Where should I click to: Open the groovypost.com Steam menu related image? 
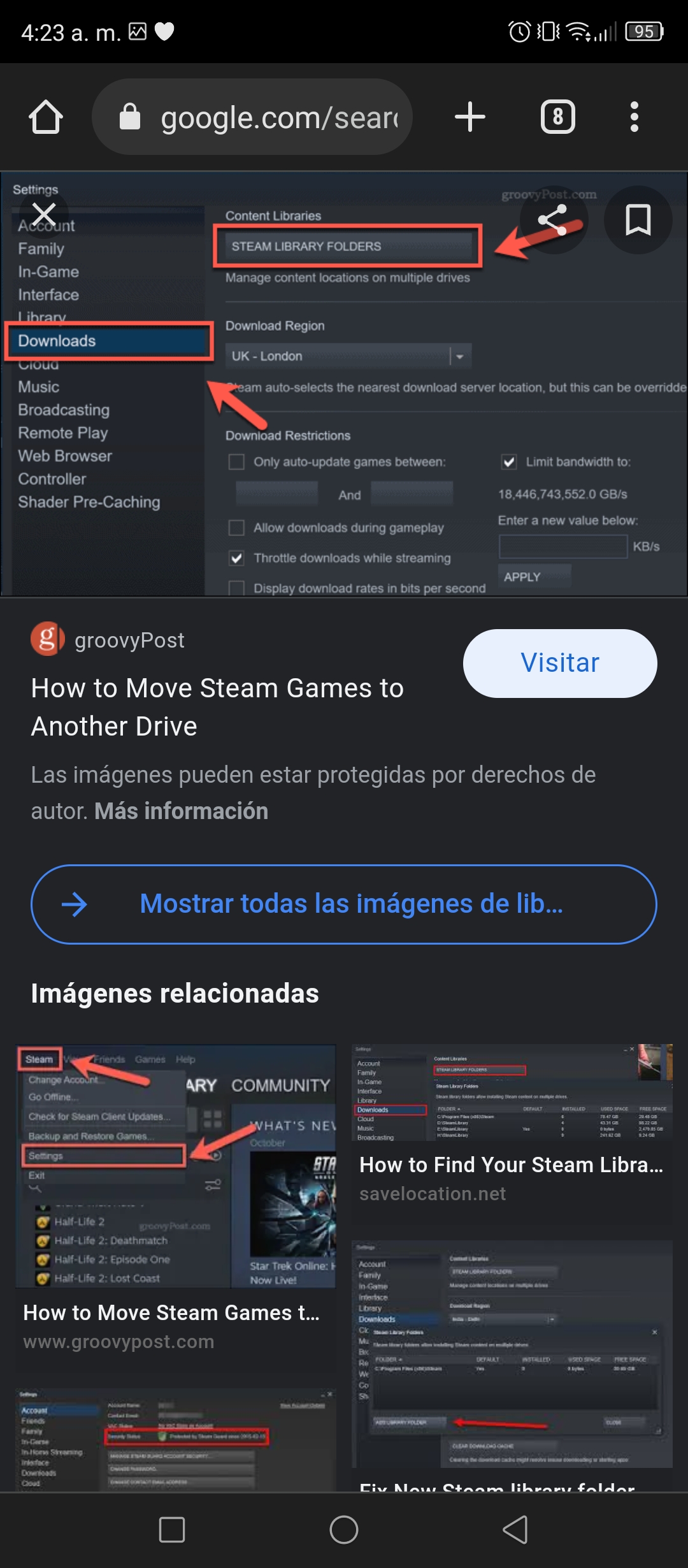click(176, 1198)
